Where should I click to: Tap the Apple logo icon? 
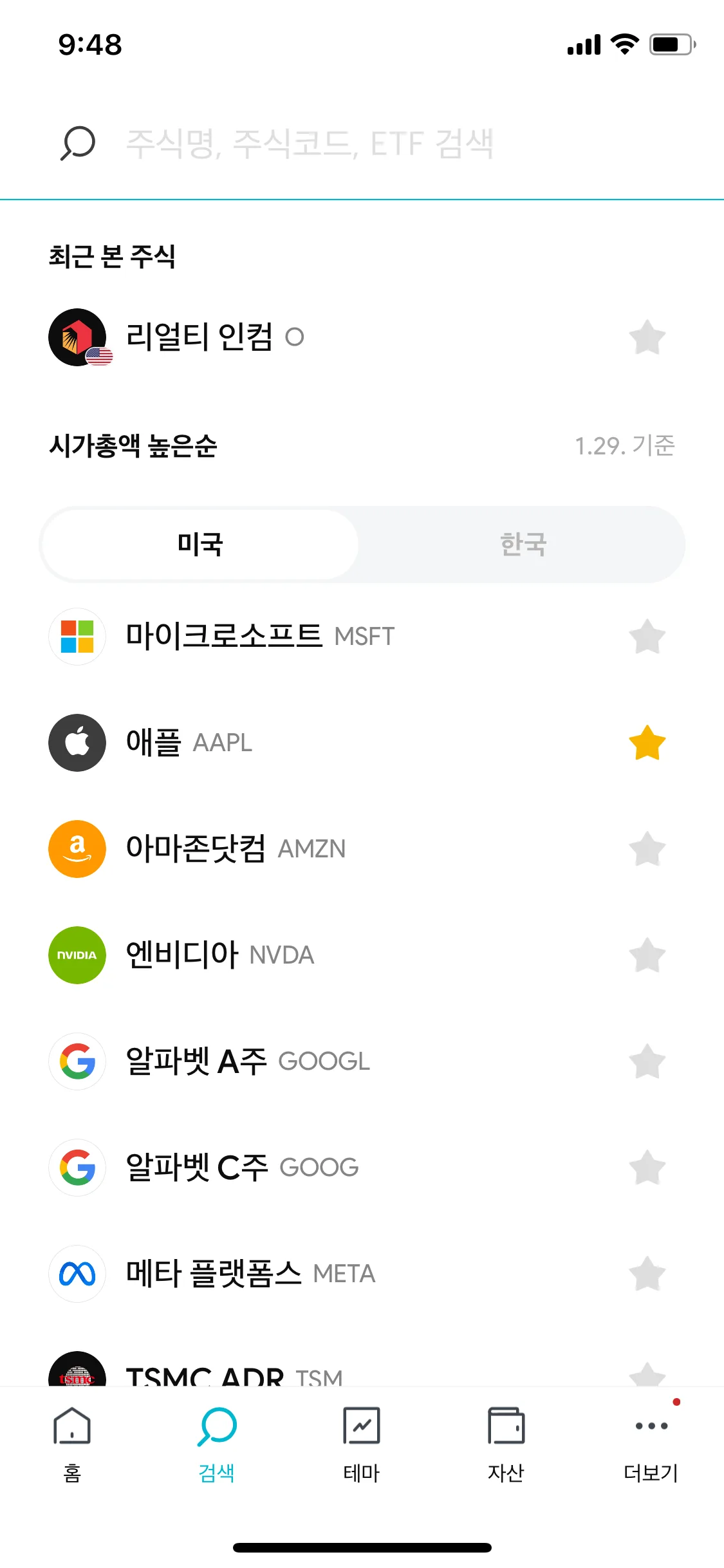pyautogui.click(x=77, y=742)
